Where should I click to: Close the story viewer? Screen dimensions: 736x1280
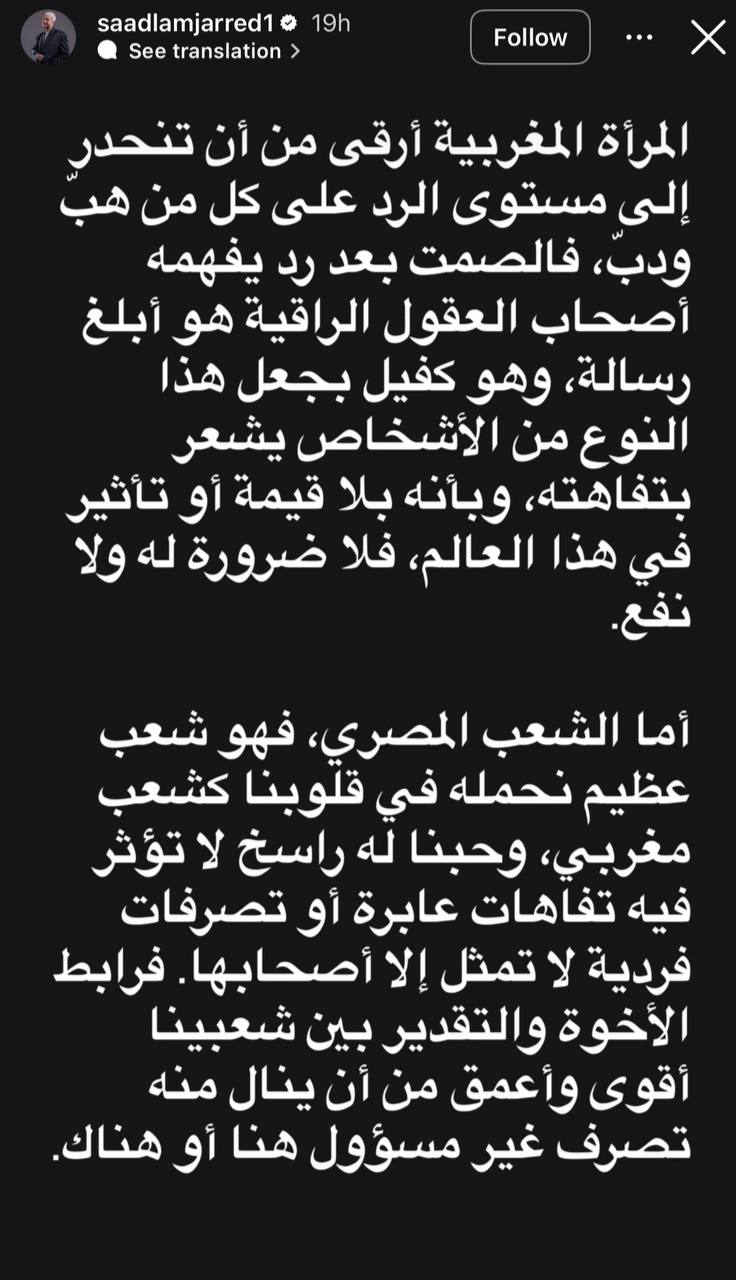pos(708,37)
